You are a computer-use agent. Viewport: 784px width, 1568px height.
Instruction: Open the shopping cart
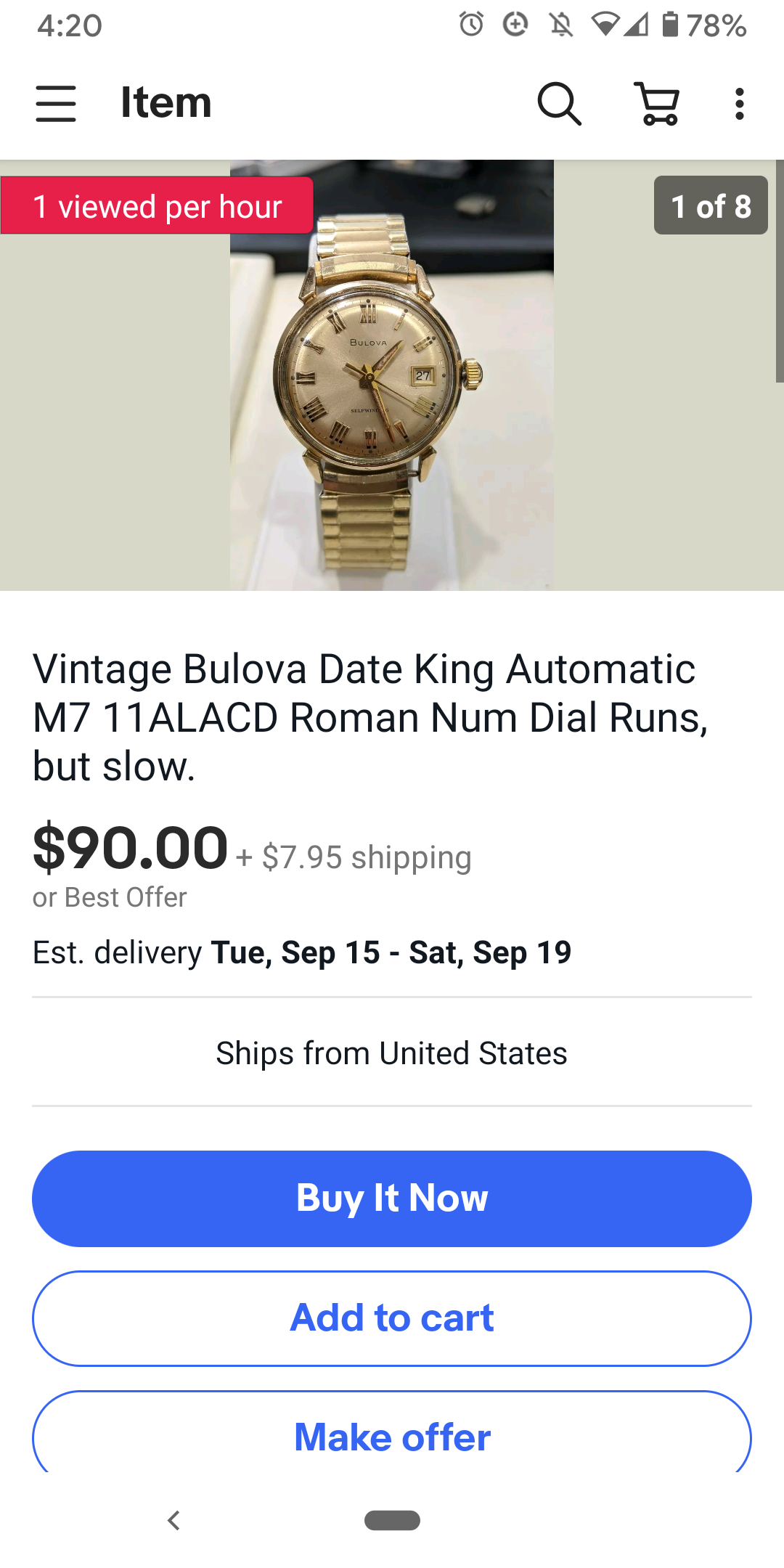coord(658,103)
